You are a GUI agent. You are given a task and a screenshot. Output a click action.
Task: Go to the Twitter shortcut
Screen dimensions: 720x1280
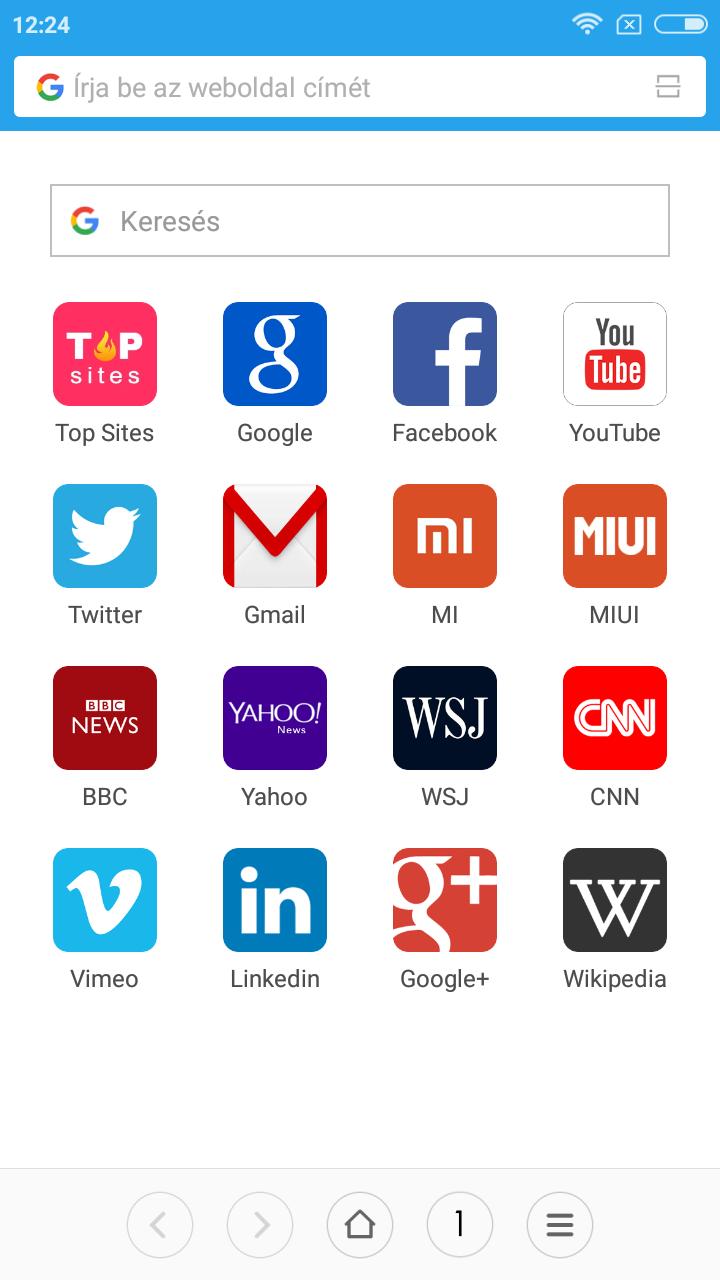pos(105,537)
